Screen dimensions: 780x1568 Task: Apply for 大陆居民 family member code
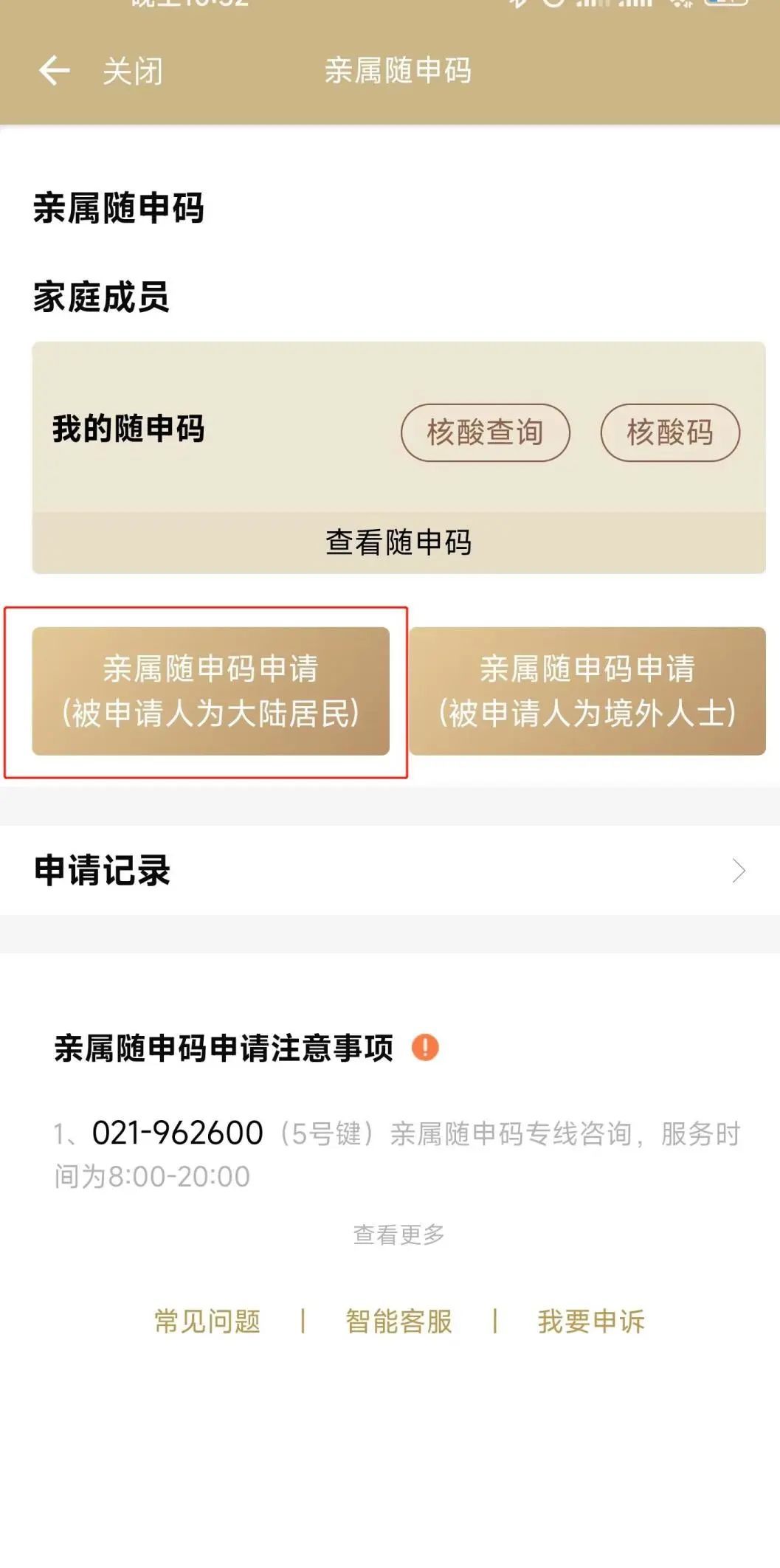[x=210, y=691]
